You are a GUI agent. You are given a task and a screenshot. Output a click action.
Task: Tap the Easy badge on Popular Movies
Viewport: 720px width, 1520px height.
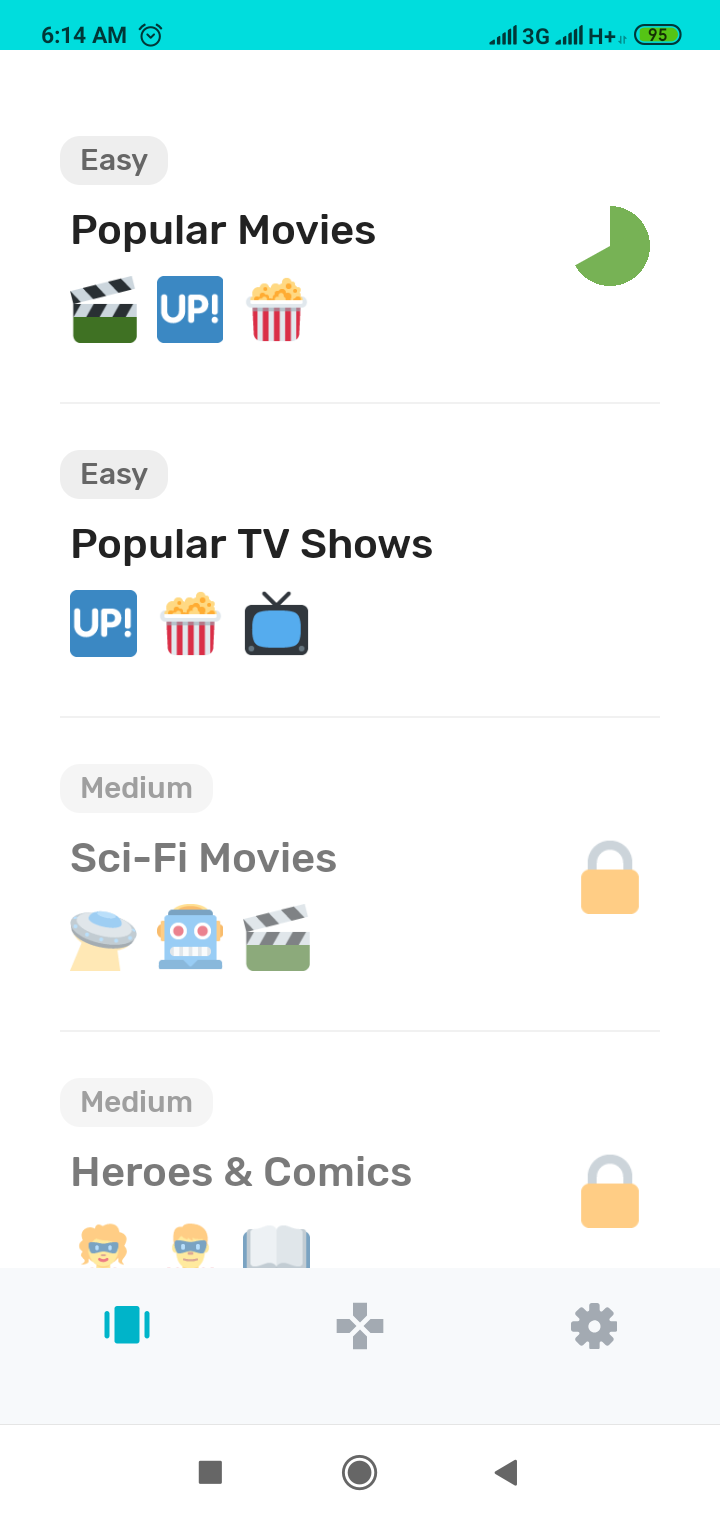(x=113, y=160)
